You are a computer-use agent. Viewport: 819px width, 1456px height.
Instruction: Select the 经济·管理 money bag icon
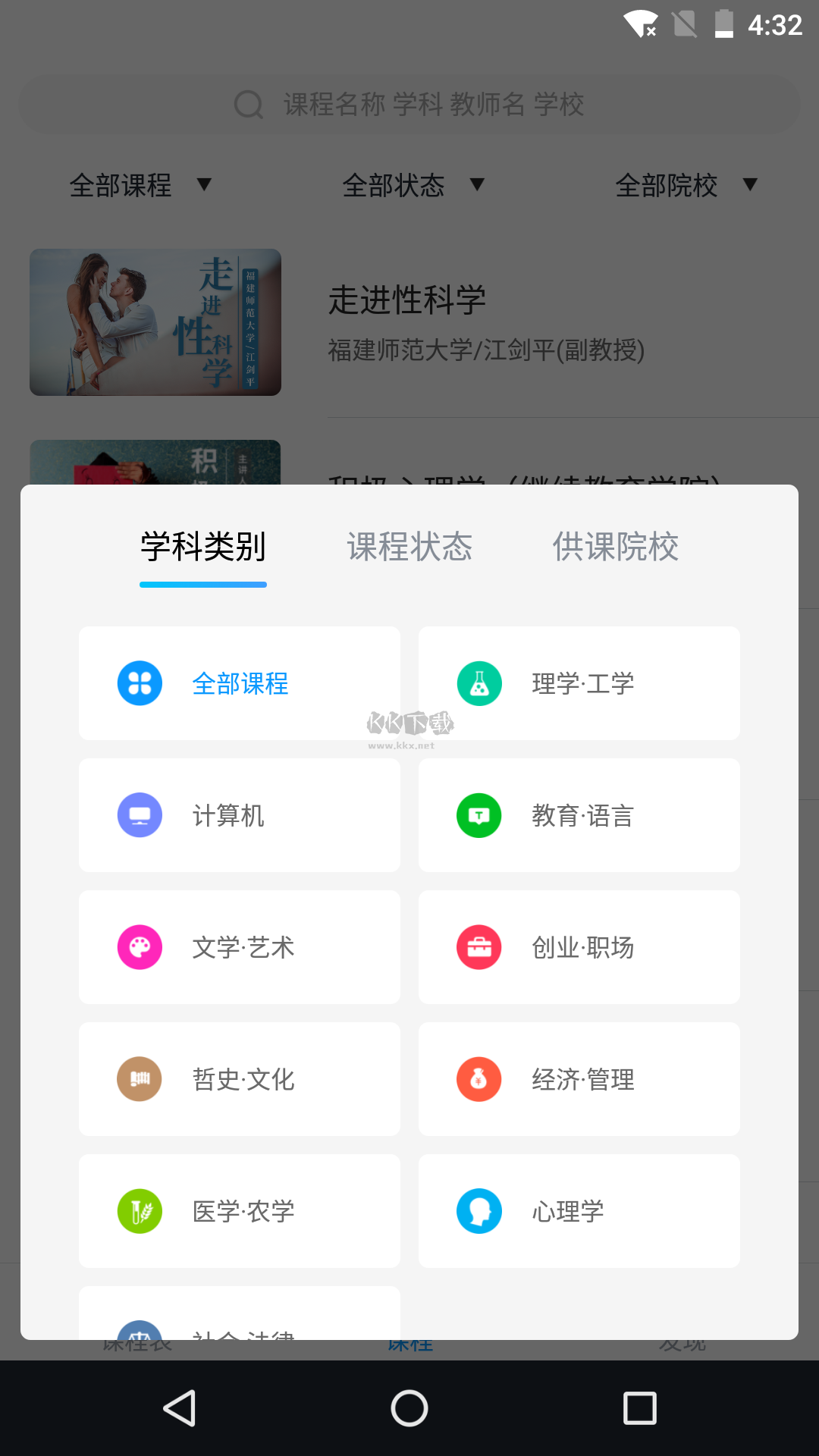479,1078
